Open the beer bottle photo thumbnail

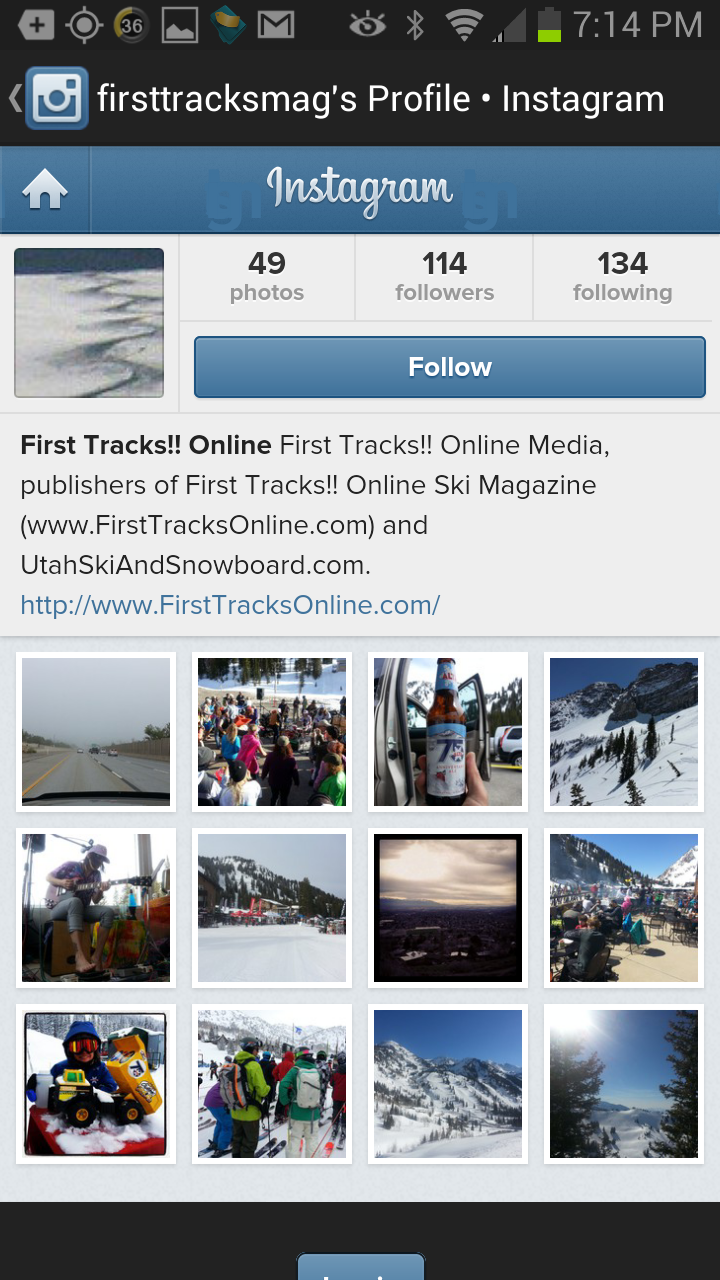coord(447,732)
